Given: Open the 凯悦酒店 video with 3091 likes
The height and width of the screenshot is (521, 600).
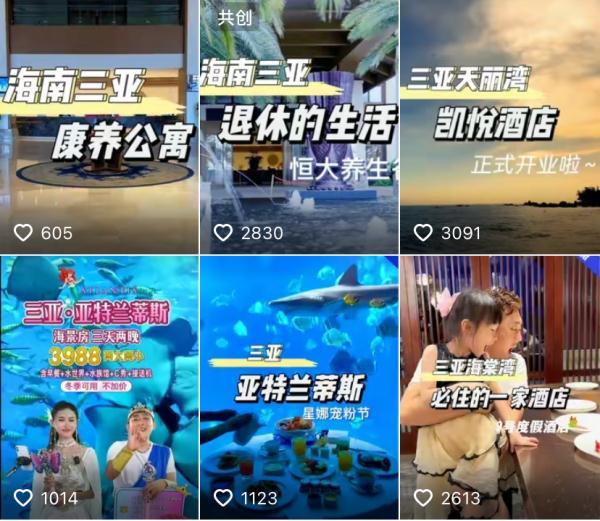Looking at the screenshot, I should pyautogui.click(x=499, y=125).
